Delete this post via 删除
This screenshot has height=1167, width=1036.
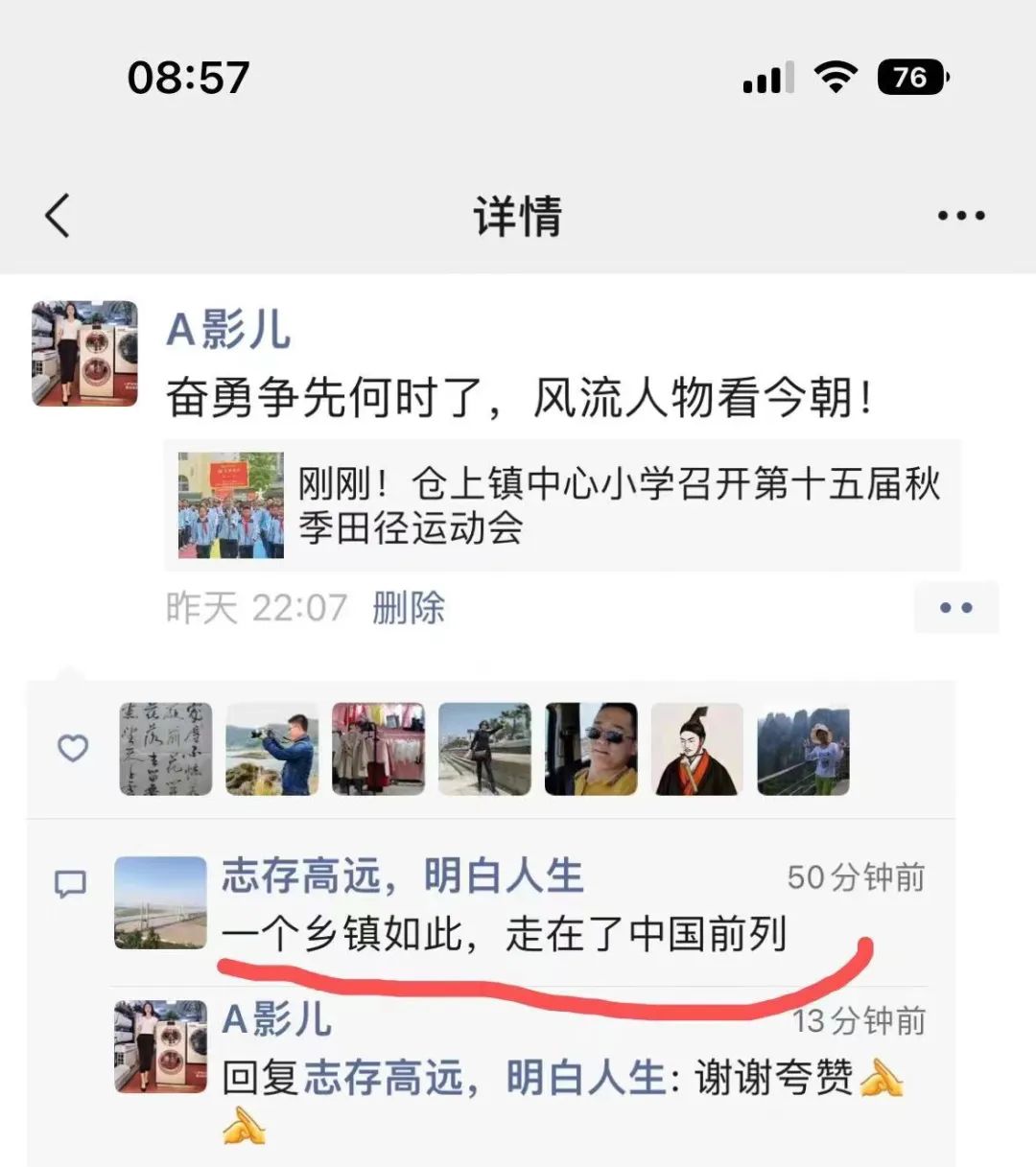409,608
